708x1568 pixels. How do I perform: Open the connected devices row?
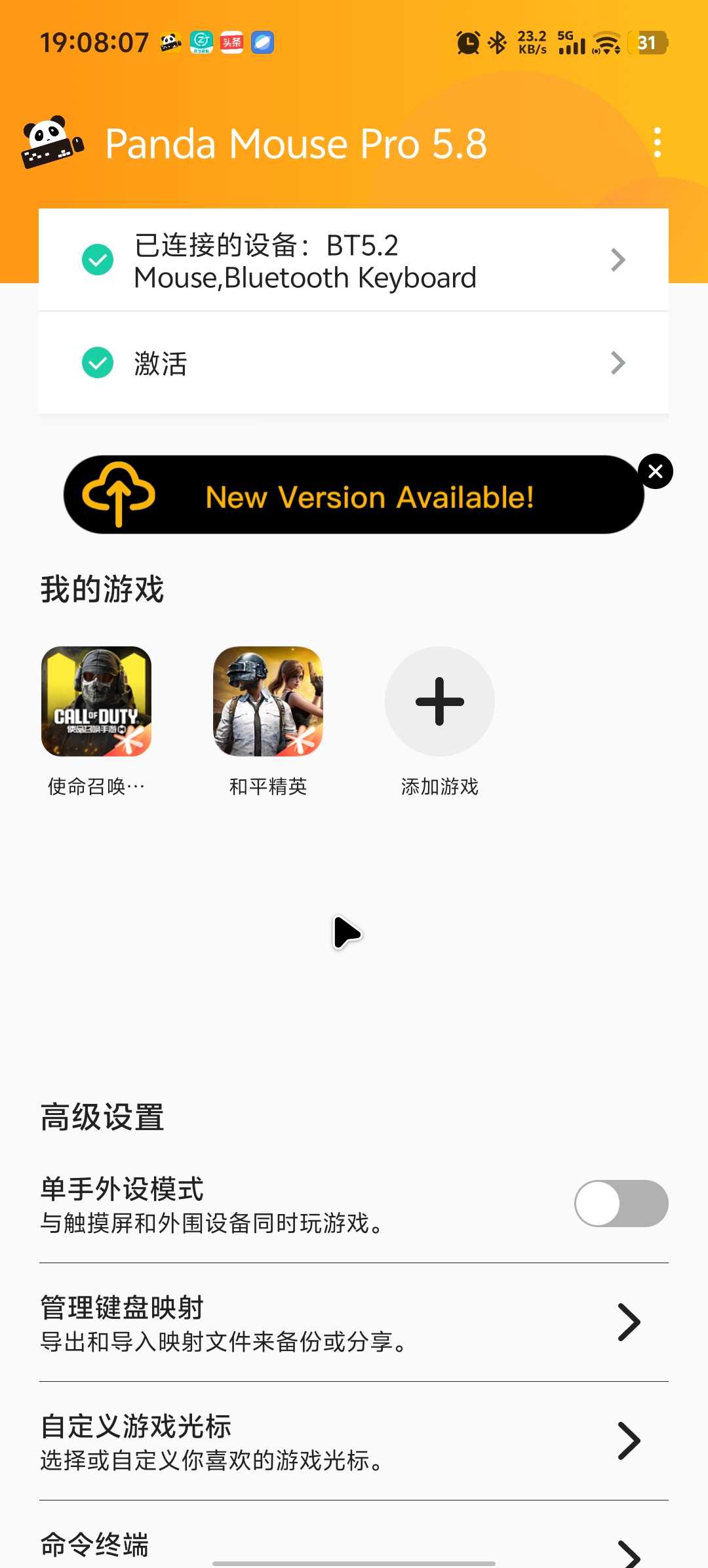[x=354, y=260]
